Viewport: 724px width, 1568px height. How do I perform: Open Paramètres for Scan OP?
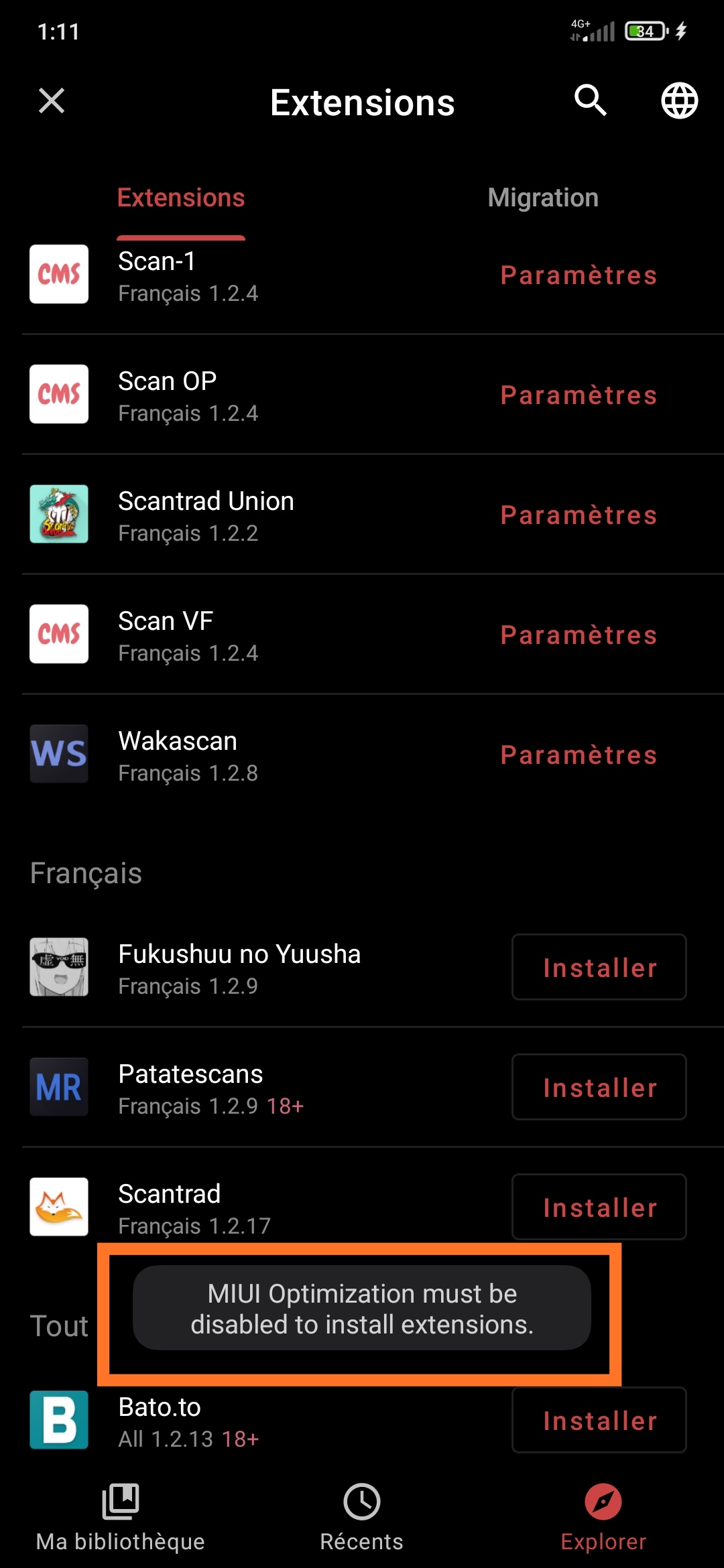tap(578, 395)
